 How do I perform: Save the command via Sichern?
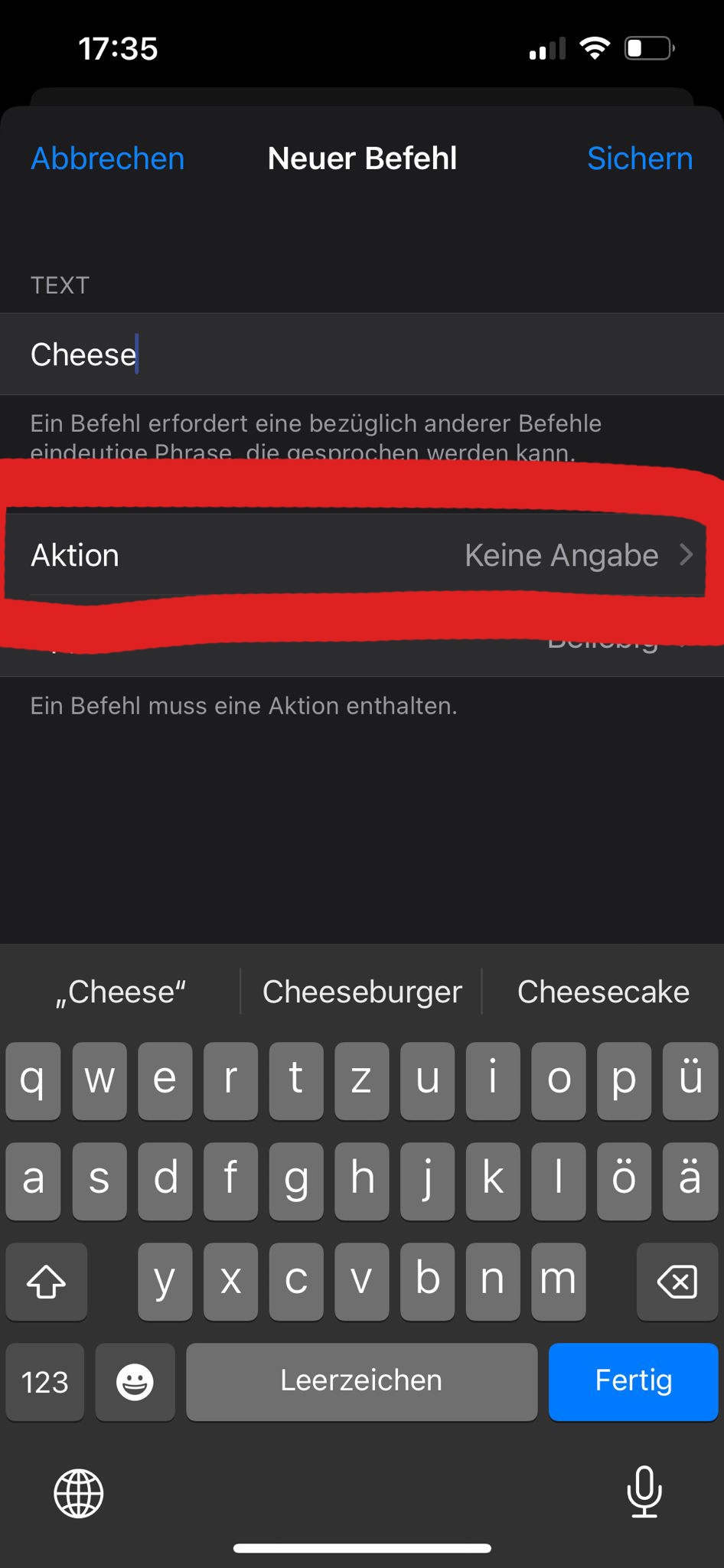click(x=639, y=158)
